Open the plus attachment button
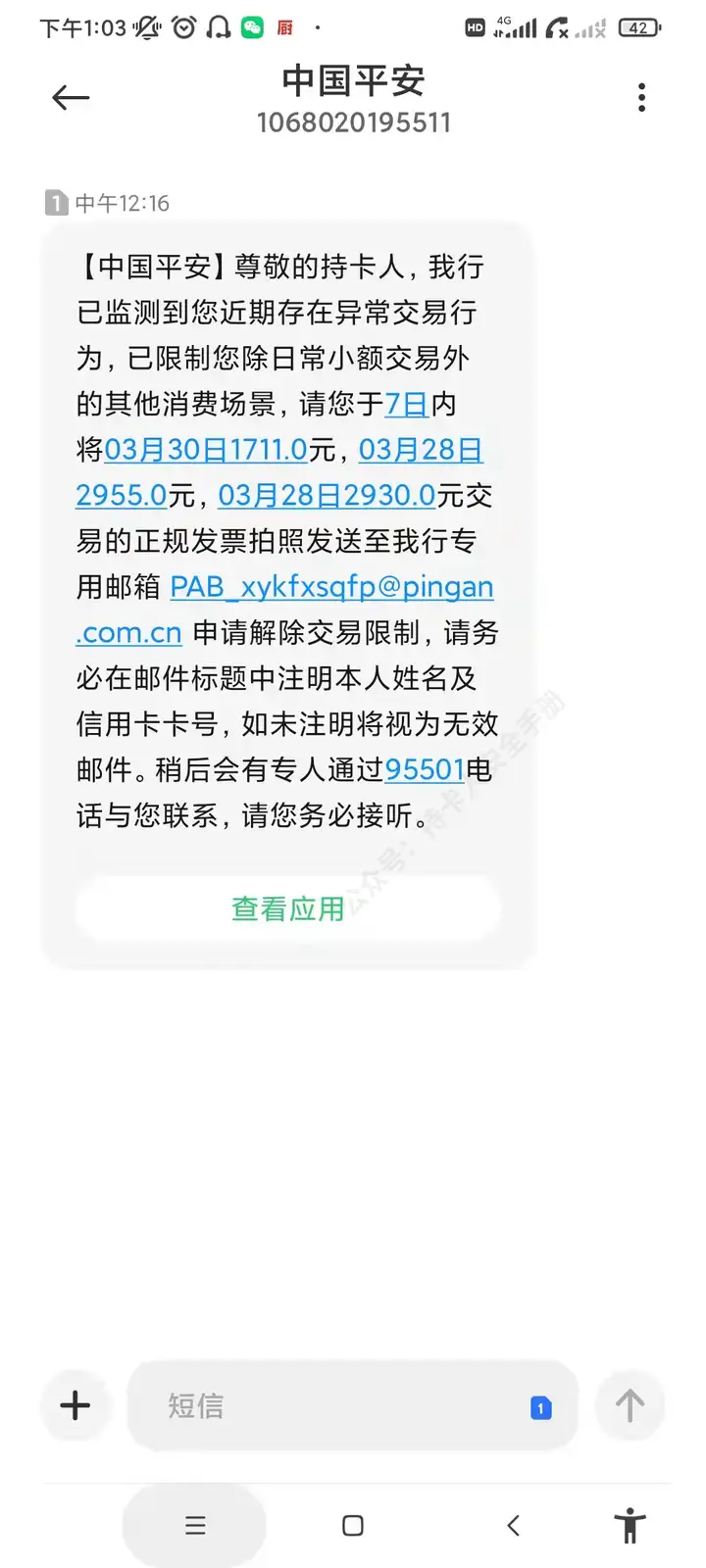Image resolution: width=706 pixels, height=1568 pixels. coord(76,1405)
